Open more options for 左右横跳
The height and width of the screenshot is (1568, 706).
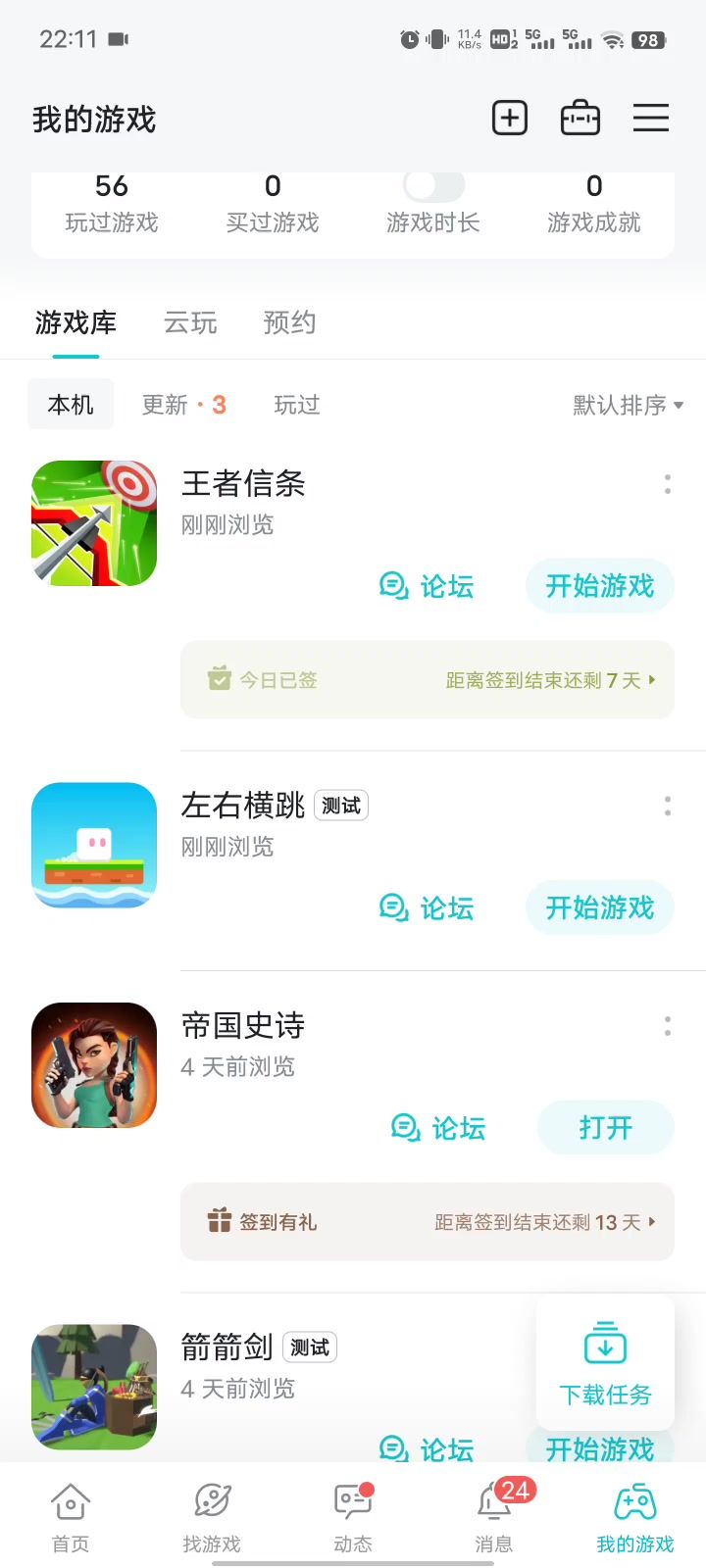pos(668,806)
